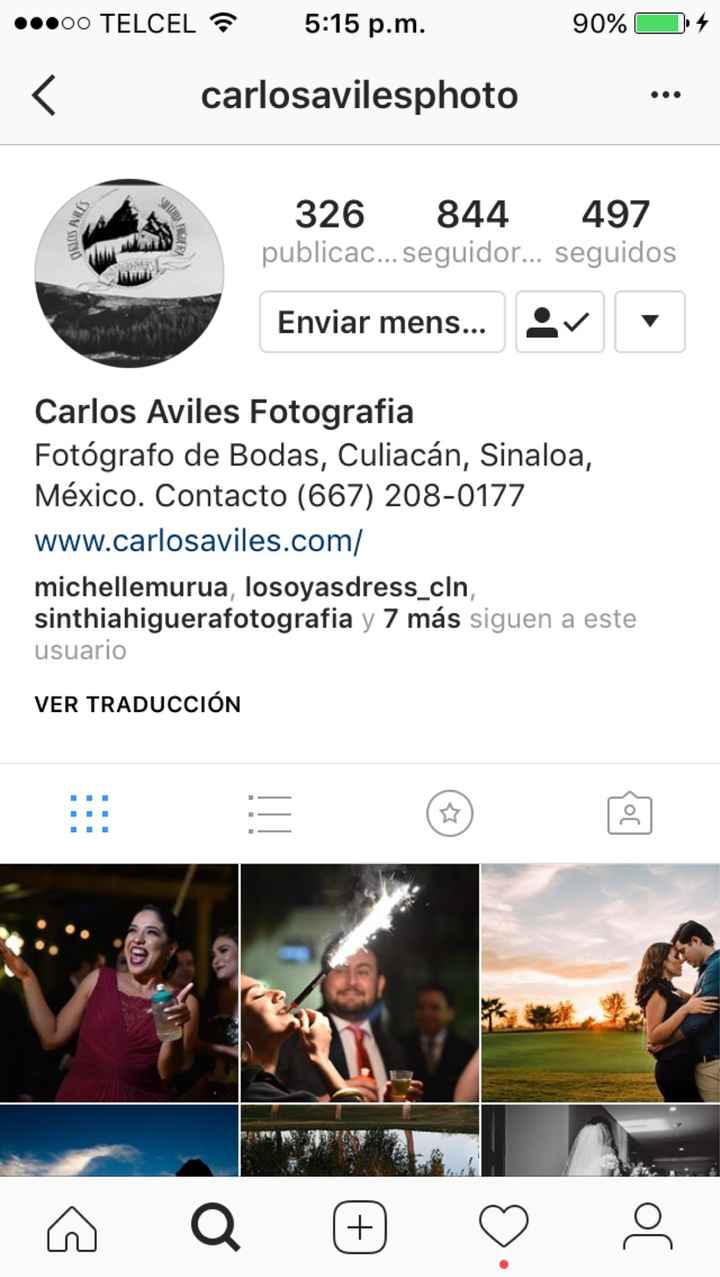Open the photo grid view
Screen dimensions: 720x1277
[x=89, y=813]
